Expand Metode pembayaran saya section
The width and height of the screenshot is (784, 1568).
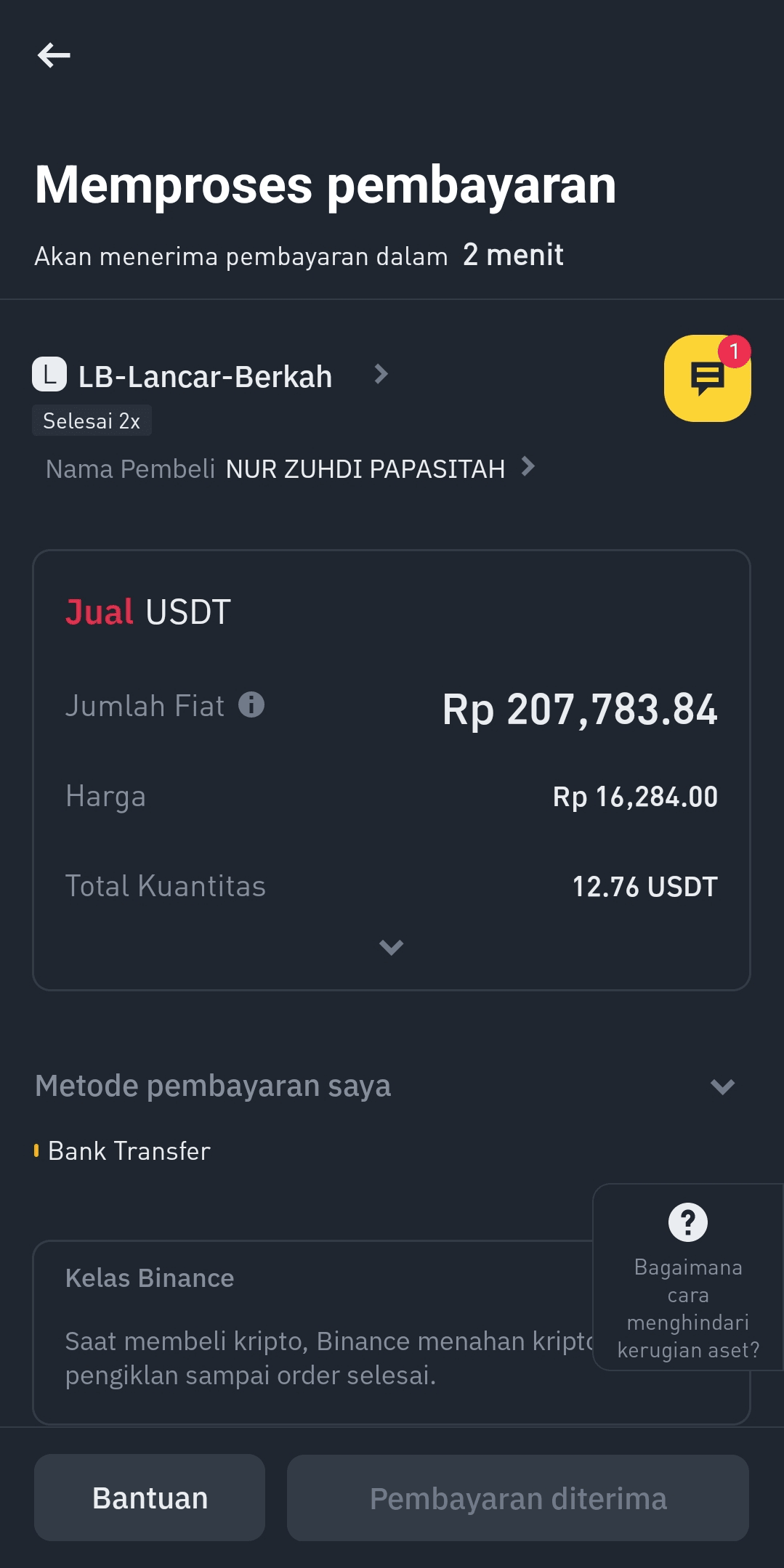722,1086
